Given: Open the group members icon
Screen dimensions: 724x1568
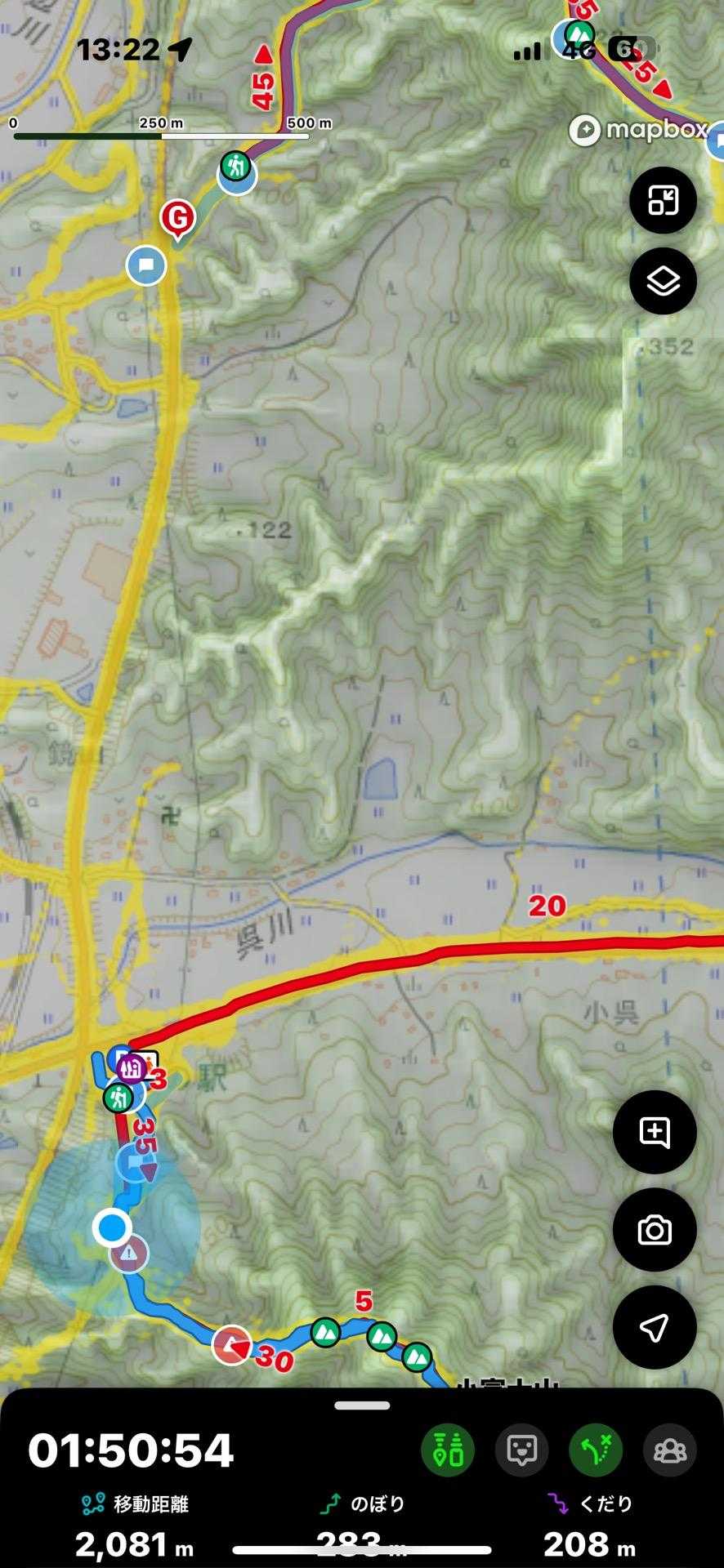Looking at the screenshot, I should [670, 1450].
